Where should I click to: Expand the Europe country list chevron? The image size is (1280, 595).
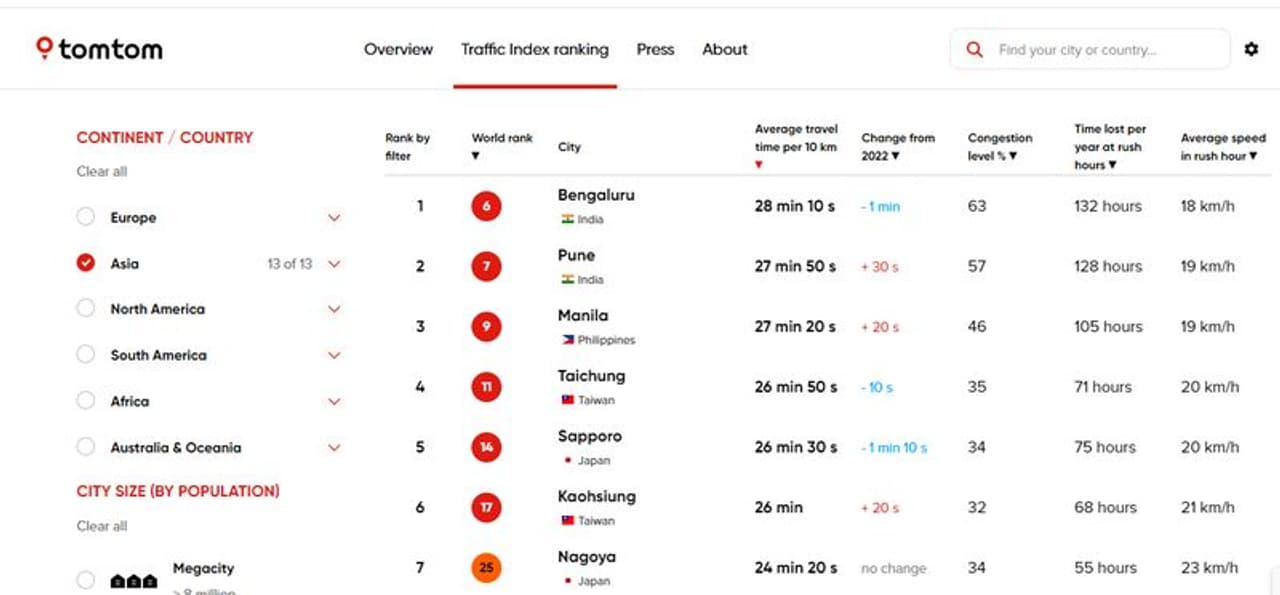[x=334, y=218]
